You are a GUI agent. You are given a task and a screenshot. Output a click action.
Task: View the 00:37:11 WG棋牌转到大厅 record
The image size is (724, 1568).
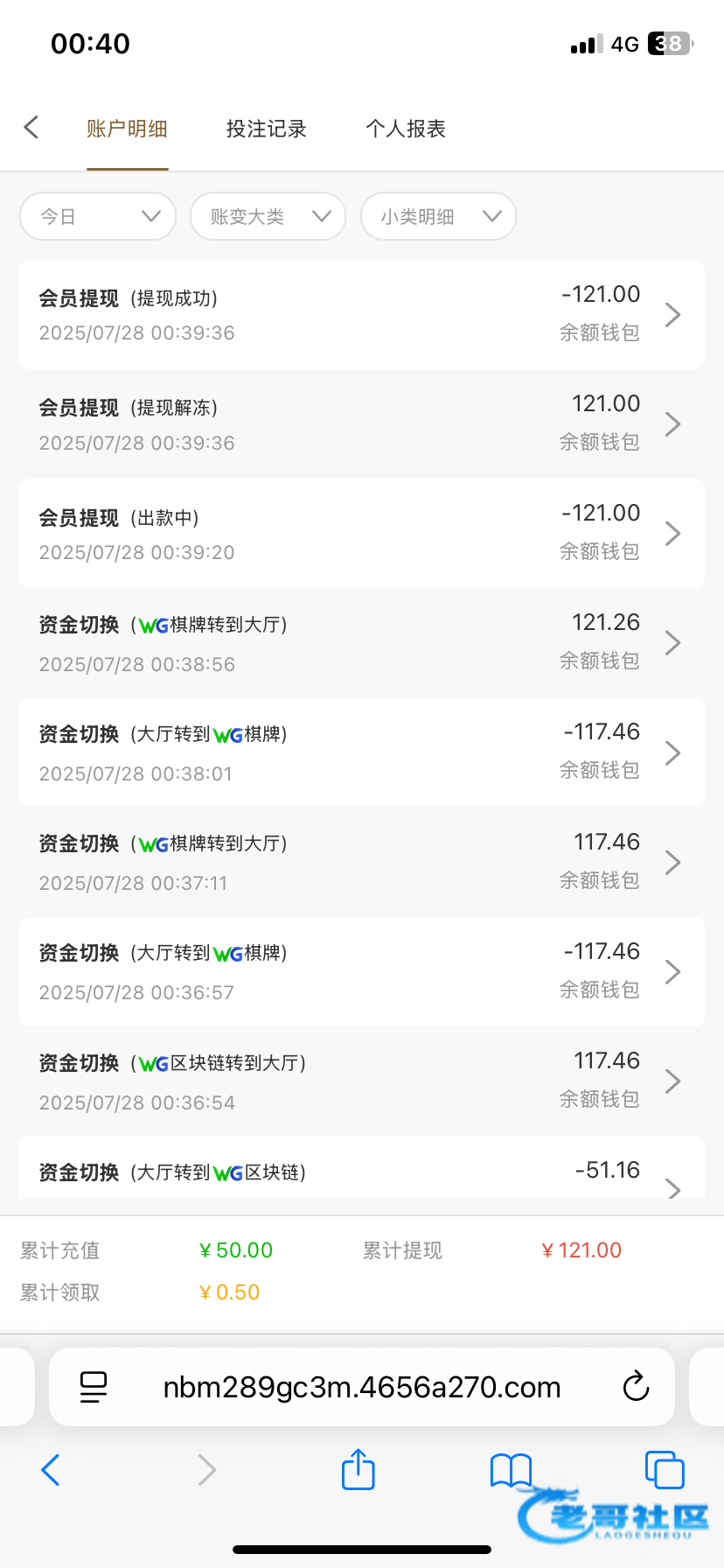coord(362,862)
